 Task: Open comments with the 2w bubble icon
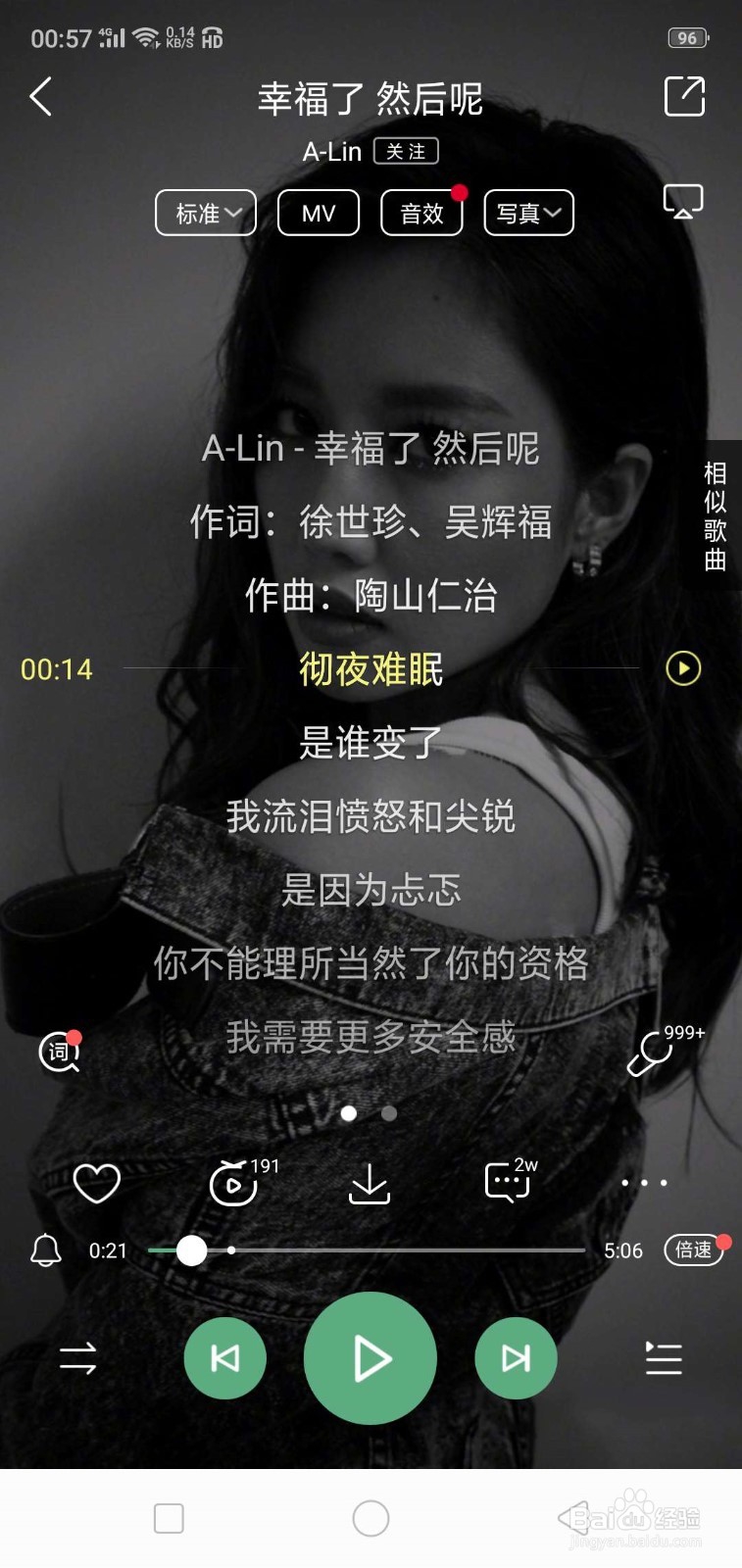505,1183
